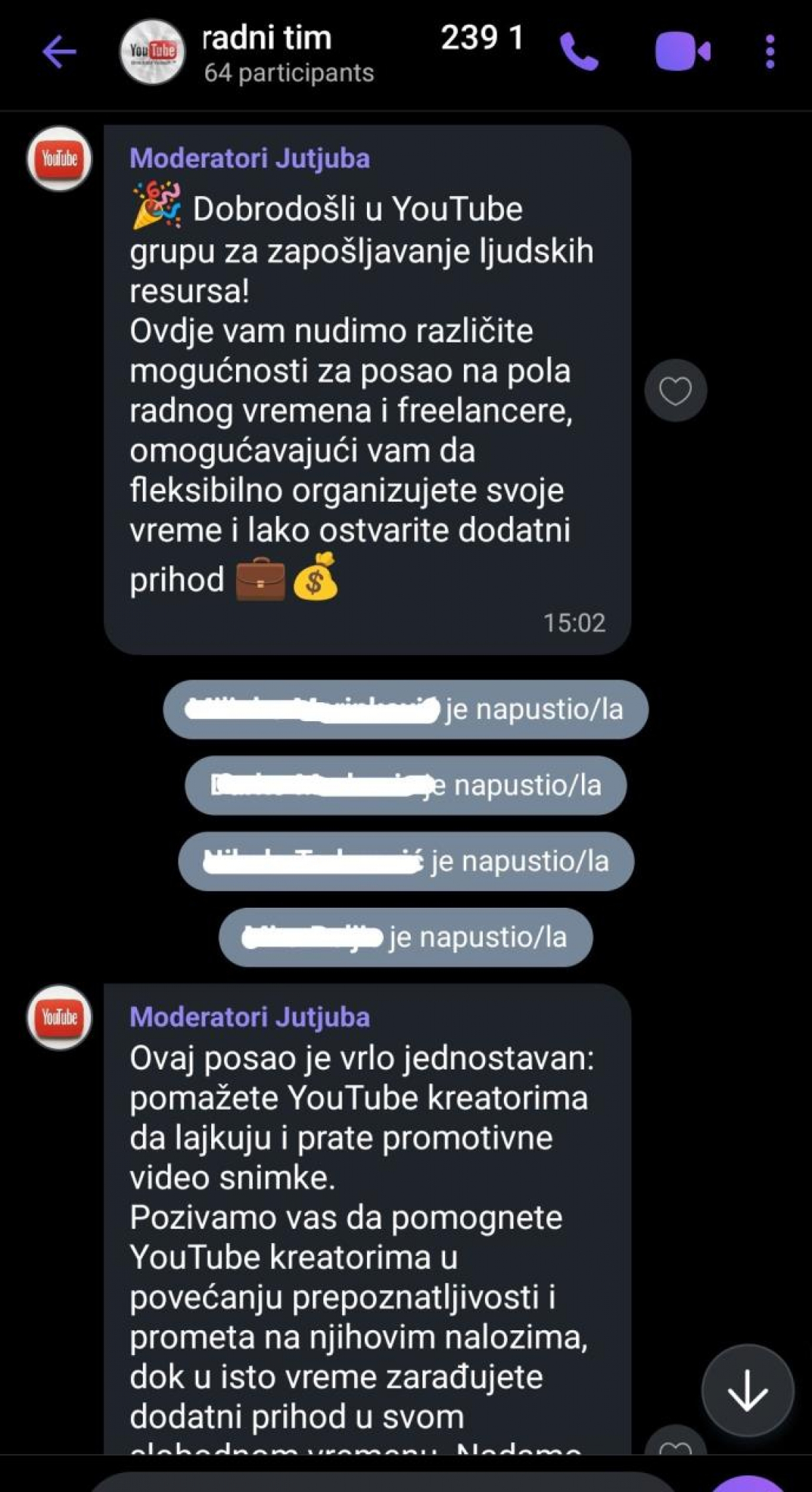Tap the back arrow to leave the chat
Viewport: 812px width, 1492px height.
pyautogui.click(x=57, y=52)
